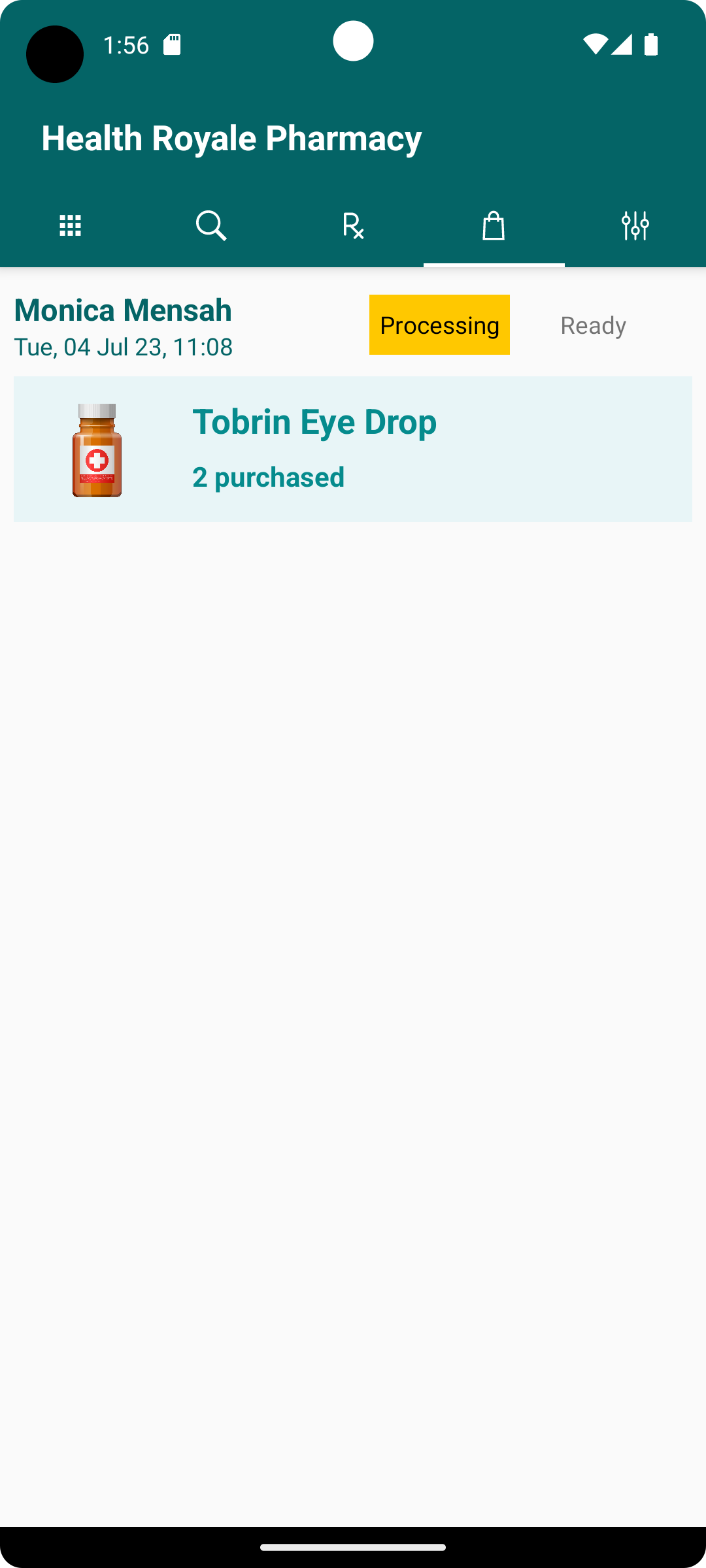The width and height of the screenshot is (706, 1568).
Task: Select the shopping bag orders tab
Action: (494, 225)
